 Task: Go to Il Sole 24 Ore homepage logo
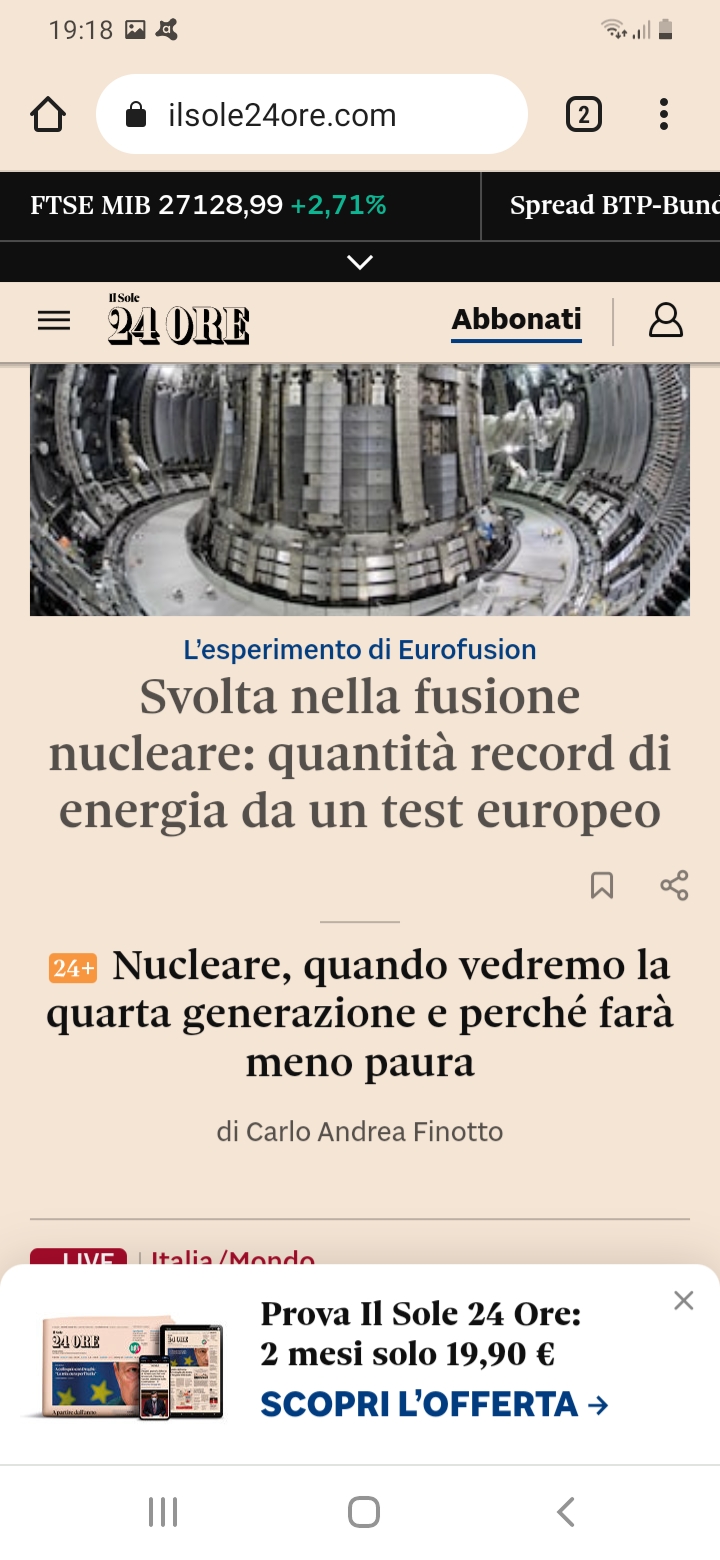pyautogui.click(x=178, y=320)
